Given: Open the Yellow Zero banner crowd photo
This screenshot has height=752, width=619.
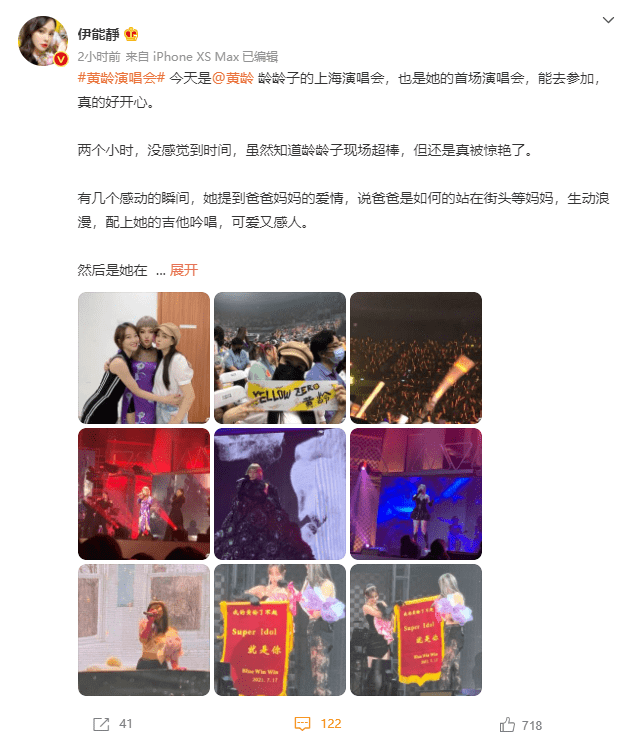Looking at the screenshot, I should pos(280,357).
